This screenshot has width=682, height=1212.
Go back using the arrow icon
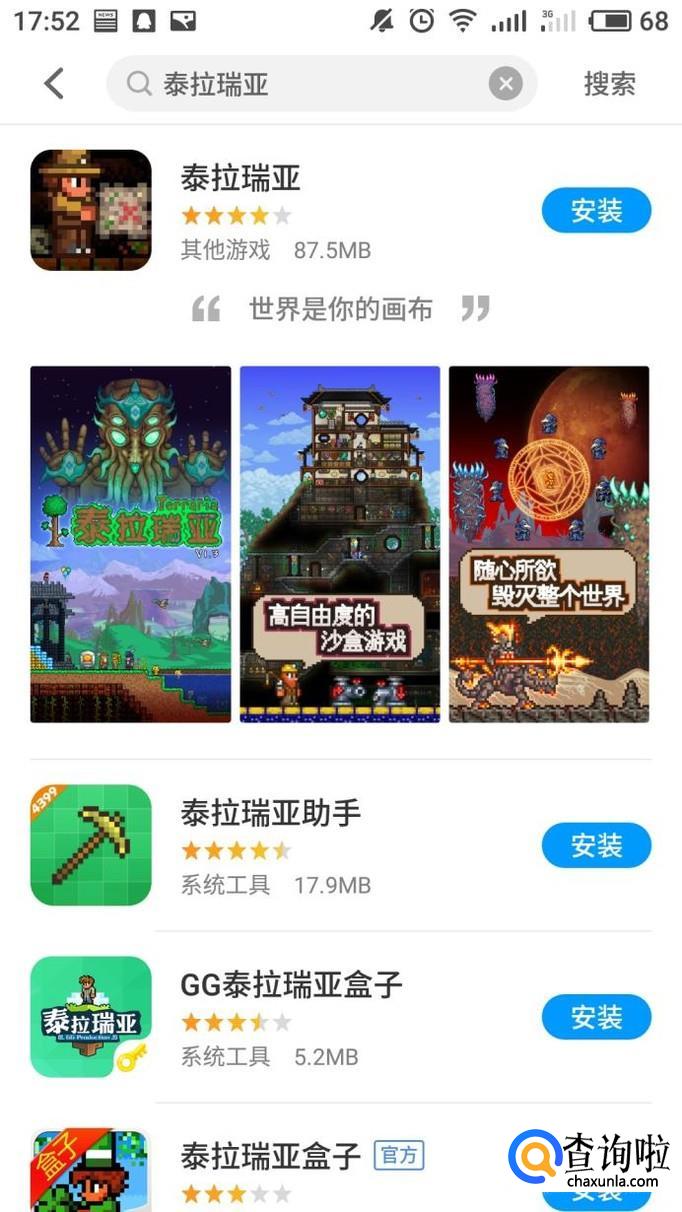54,84
